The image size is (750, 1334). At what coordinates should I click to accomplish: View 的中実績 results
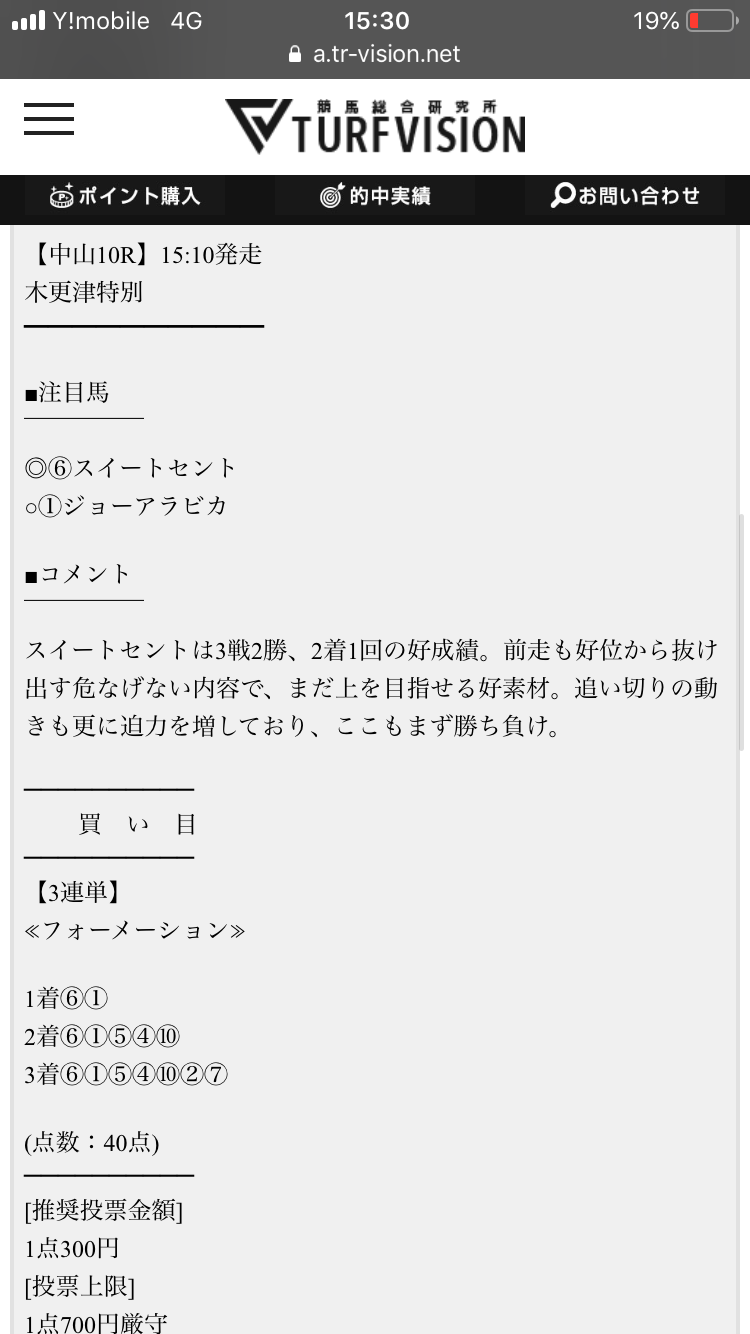(x=375, y=196)
